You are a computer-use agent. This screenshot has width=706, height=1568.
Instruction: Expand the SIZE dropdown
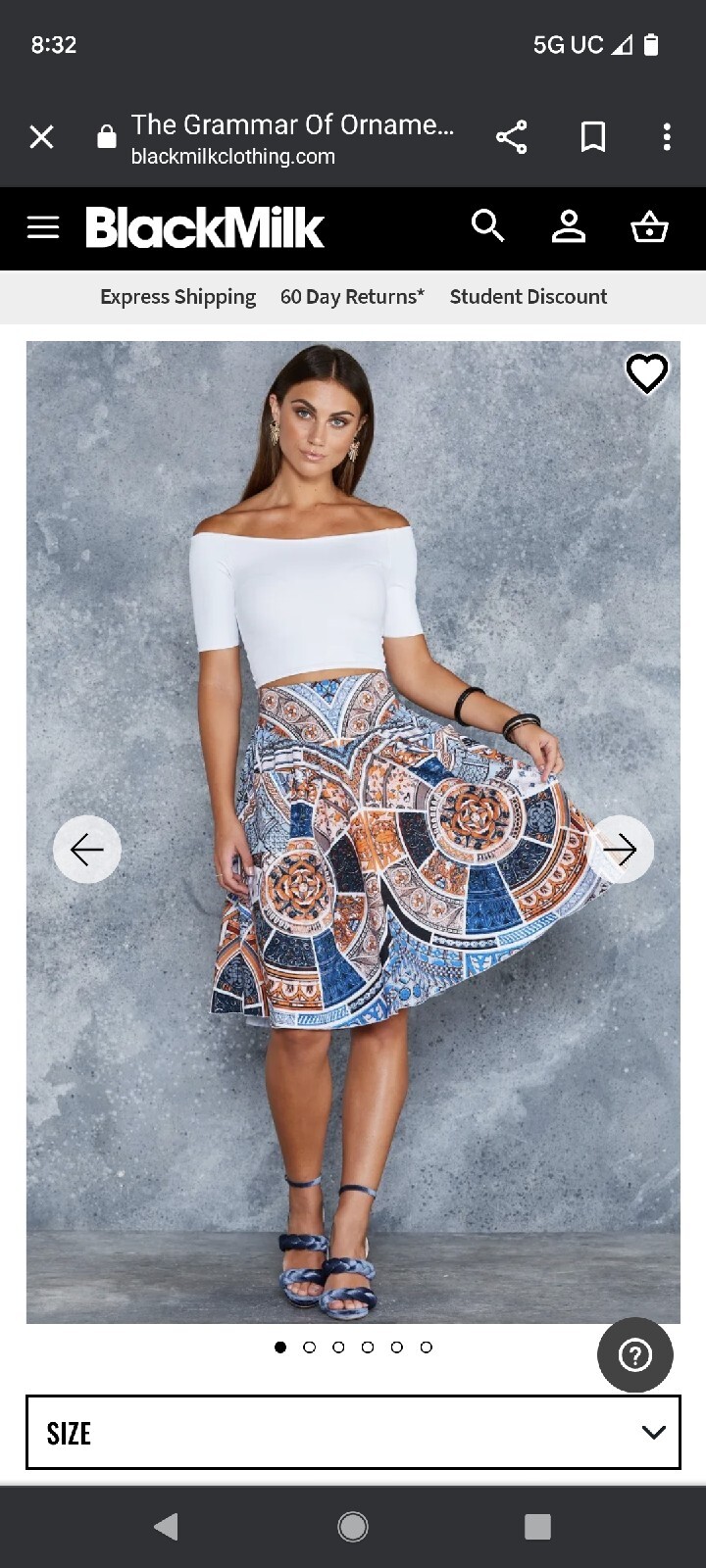coord(353,1433)
